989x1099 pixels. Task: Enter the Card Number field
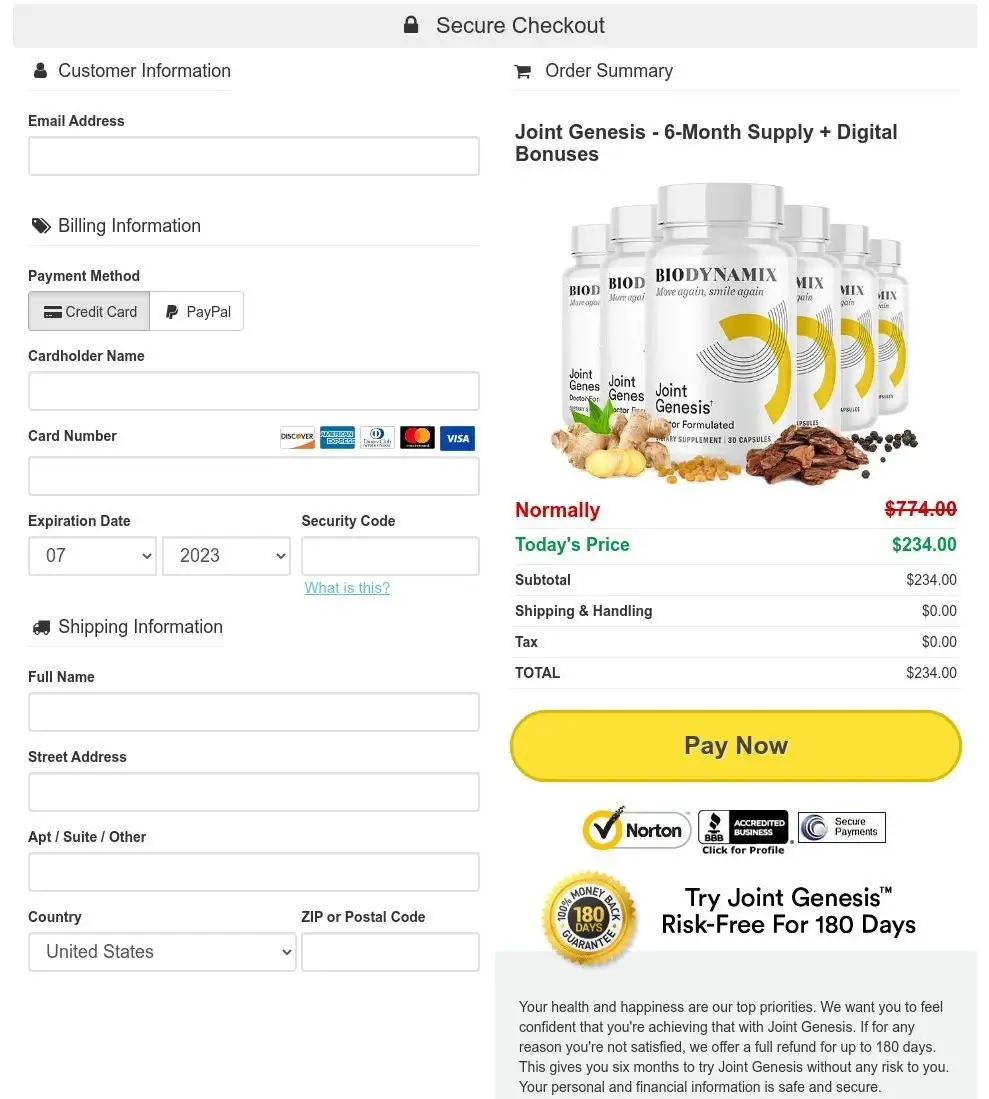(x=253, y=476)
